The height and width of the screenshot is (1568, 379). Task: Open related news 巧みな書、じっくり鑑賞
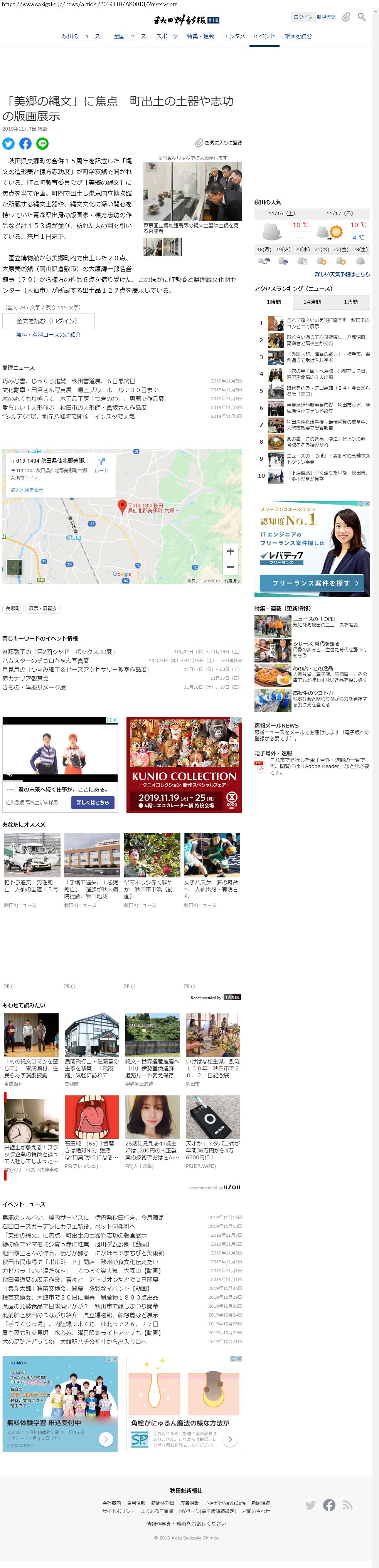click(x=68, y=381)
